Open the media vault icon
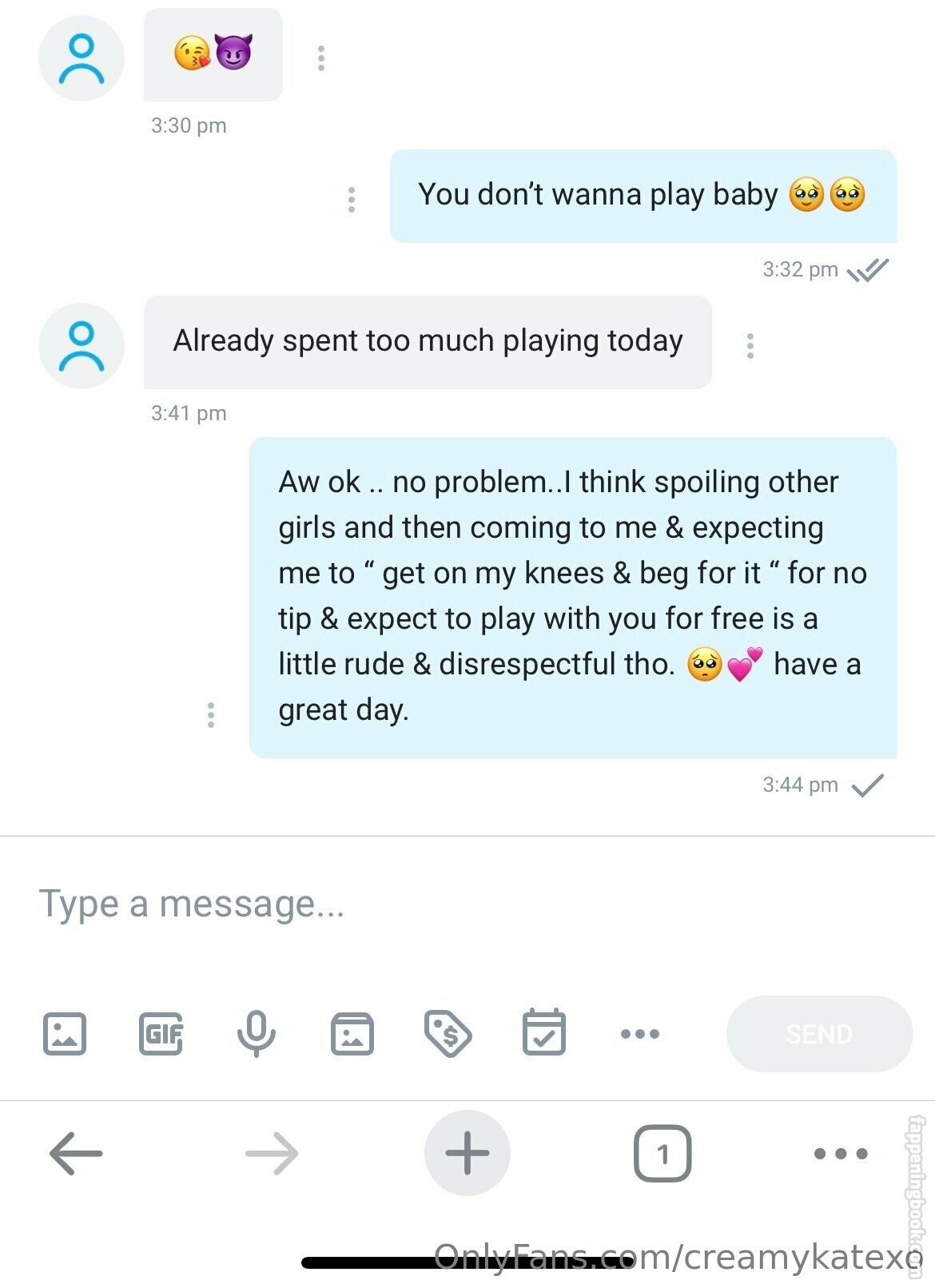This screenshot has width=935, height=1288. pos(352,1033)
